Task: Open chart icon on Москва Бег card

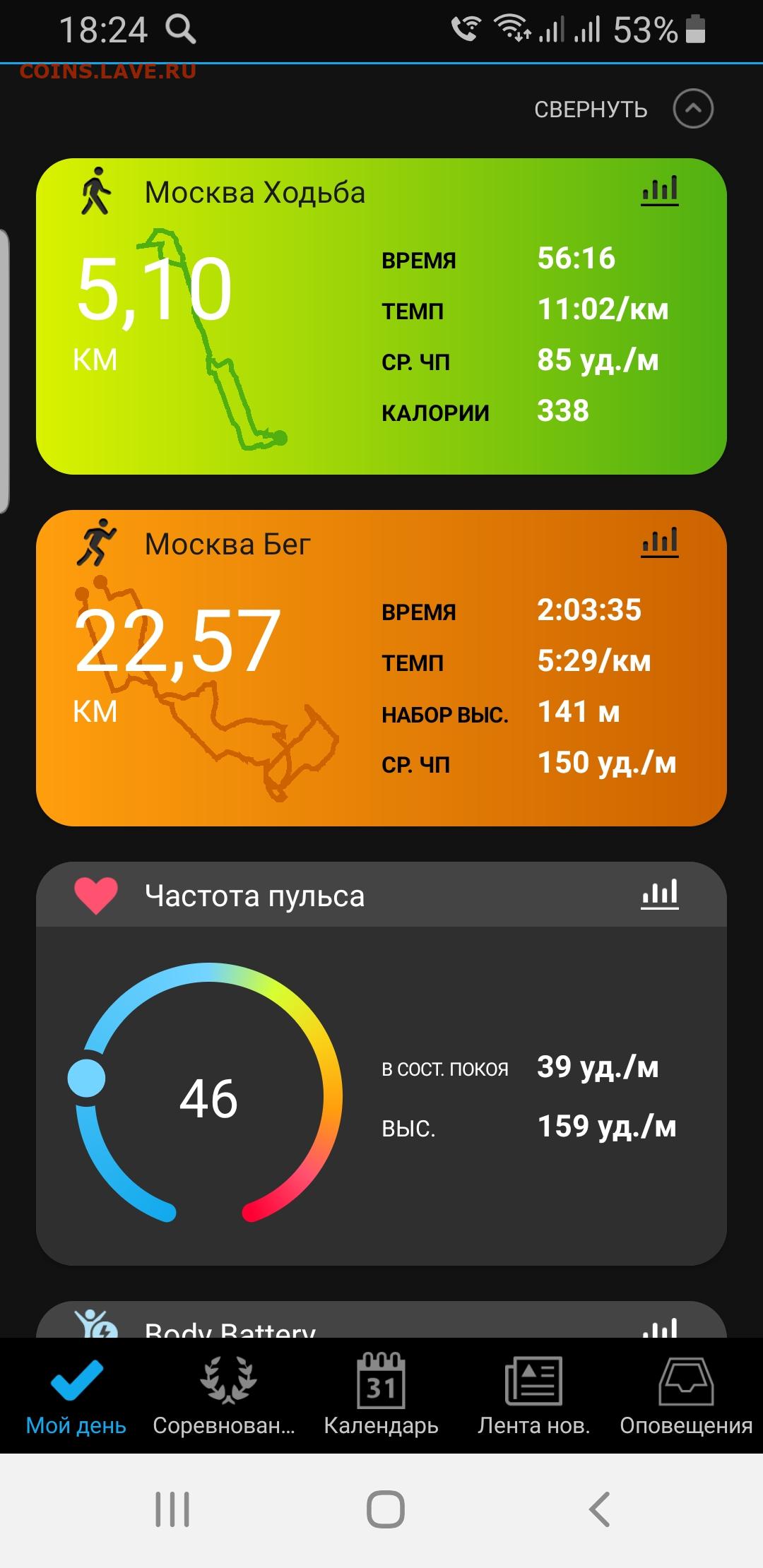Action: 659,542
